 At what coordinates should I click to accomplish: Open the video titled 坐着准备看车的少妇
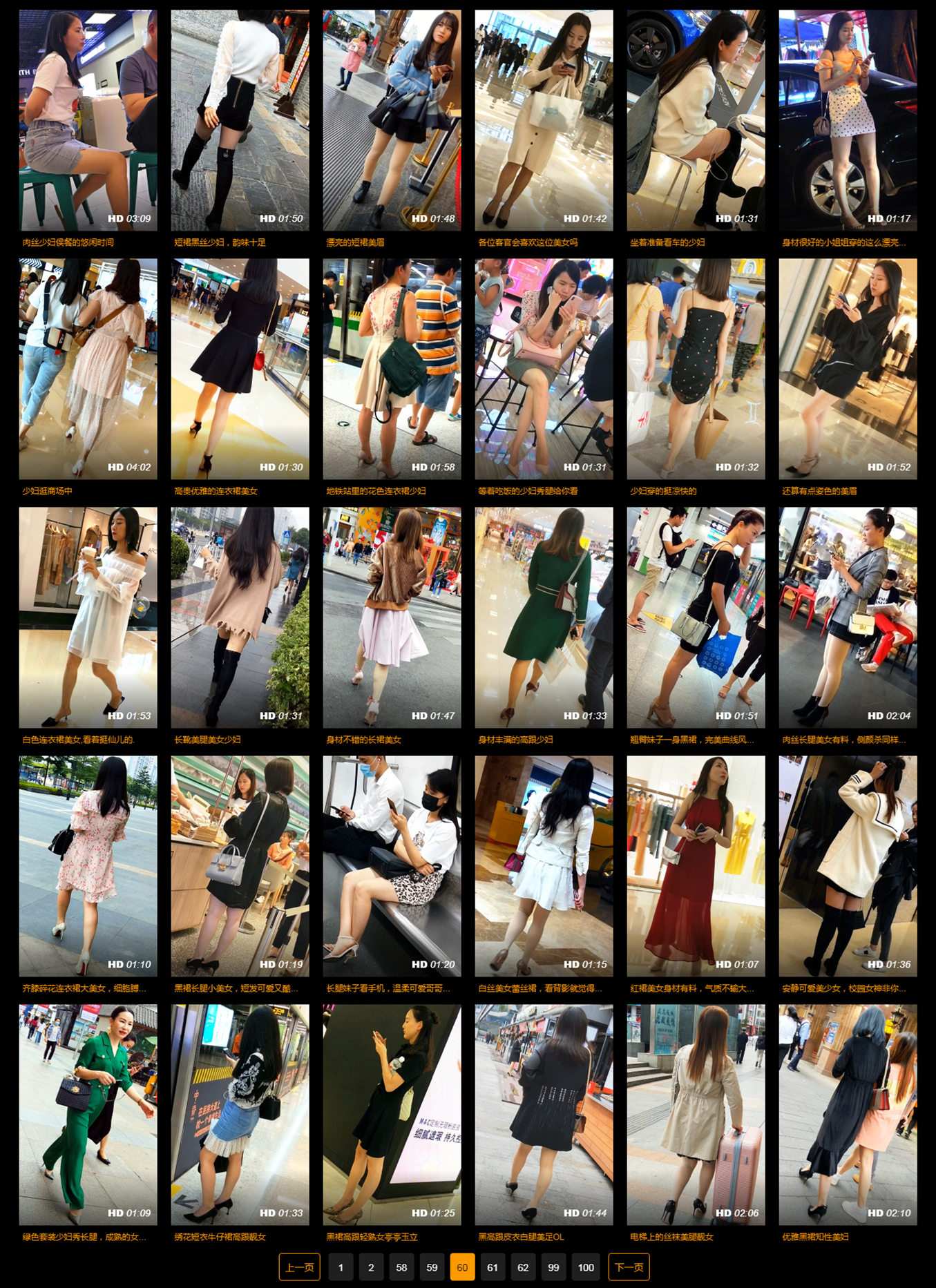tap(667, 242)
